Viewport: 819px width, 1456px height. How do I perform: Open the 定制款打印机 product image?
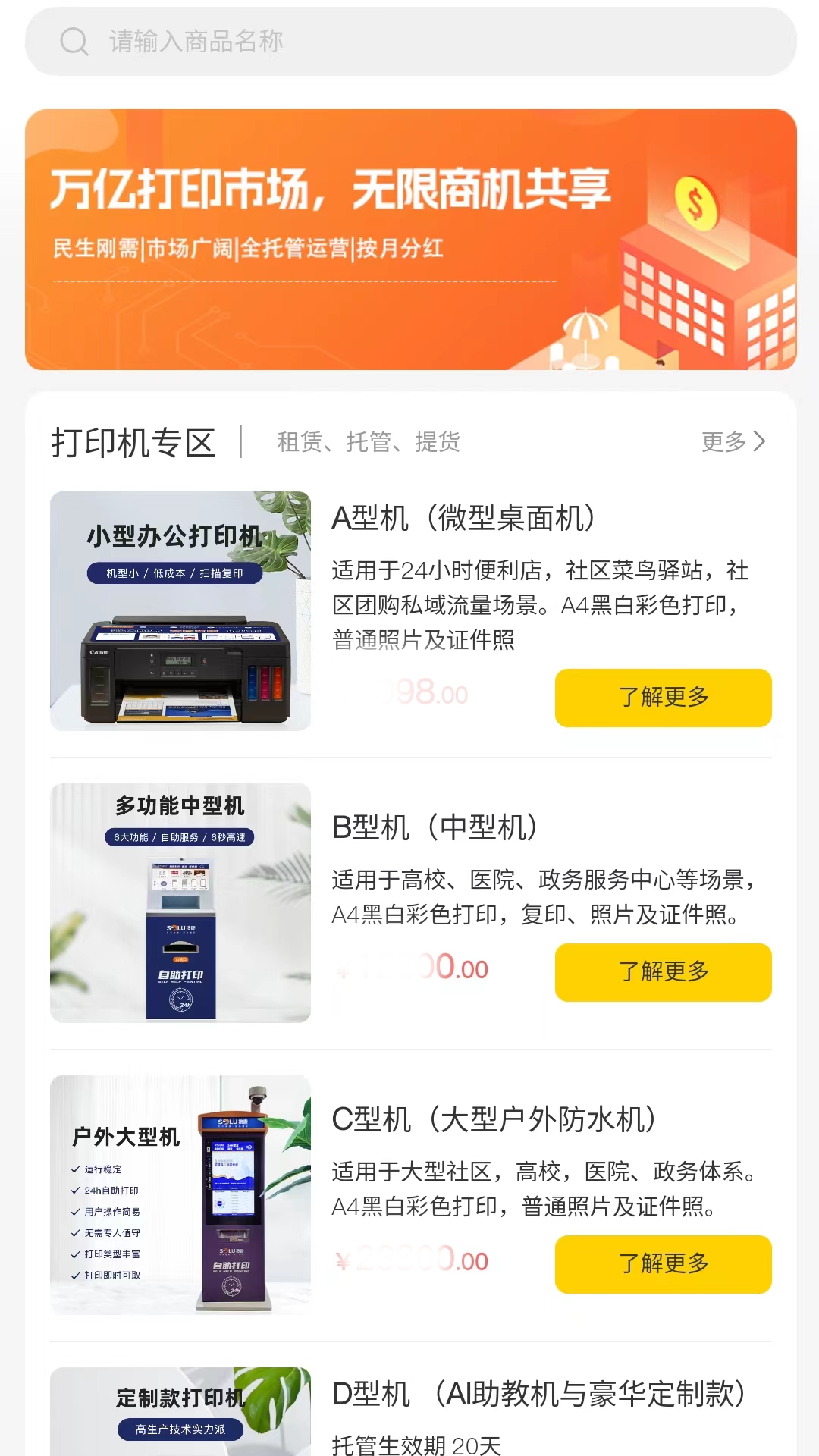click(180, 1412)
